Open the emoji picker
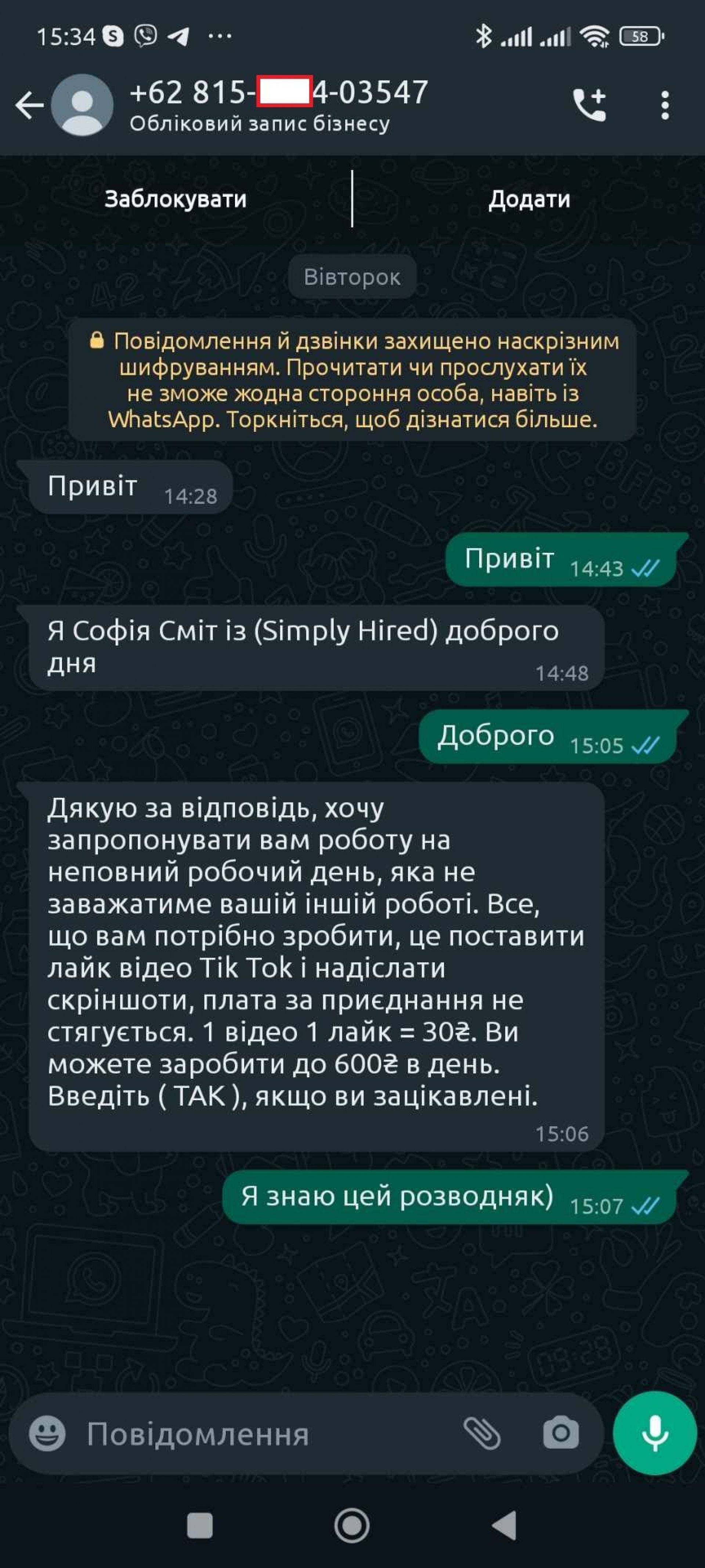The width and height of the screenshot is (705, 1568). (x=47, y=1434)
